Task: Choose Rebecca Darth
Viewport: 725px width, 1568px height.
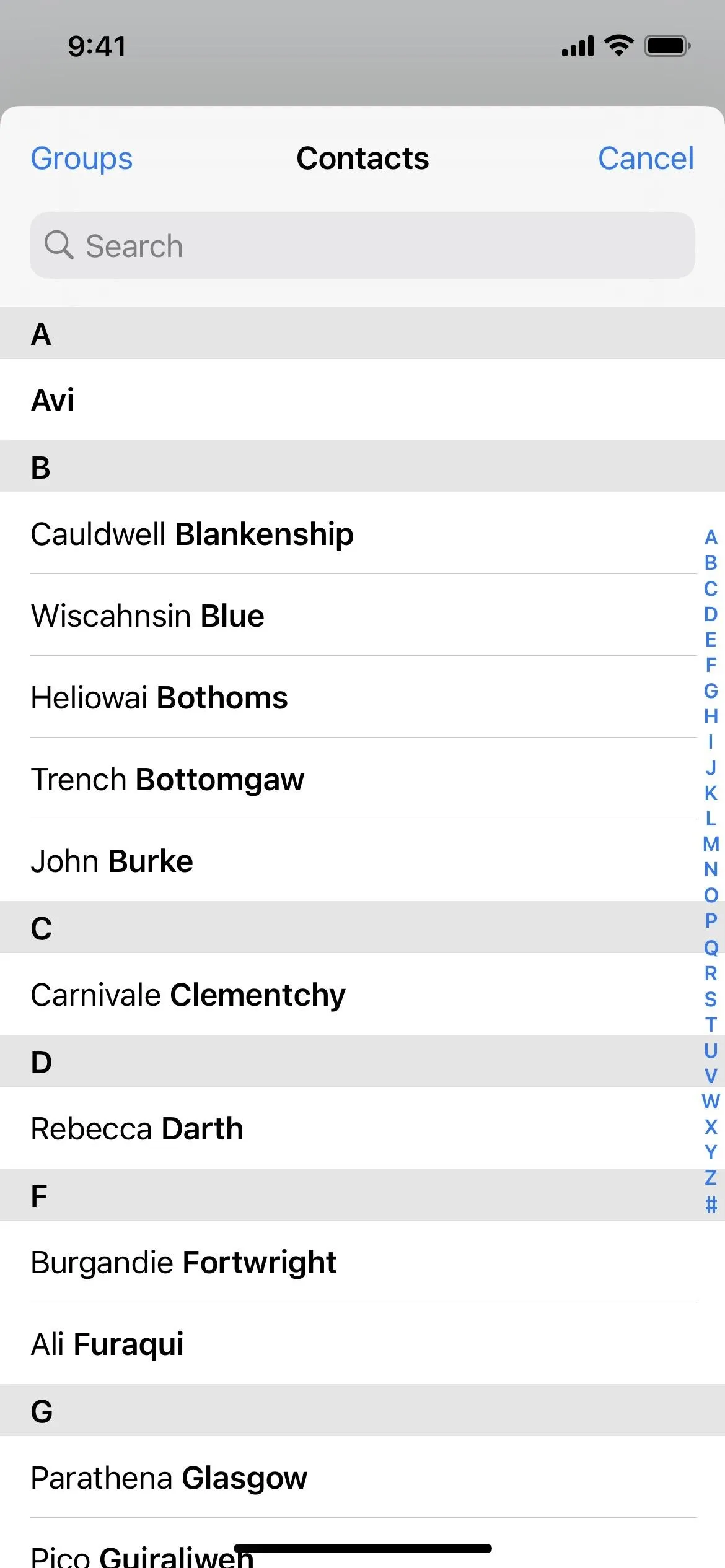Action: 362,1128
